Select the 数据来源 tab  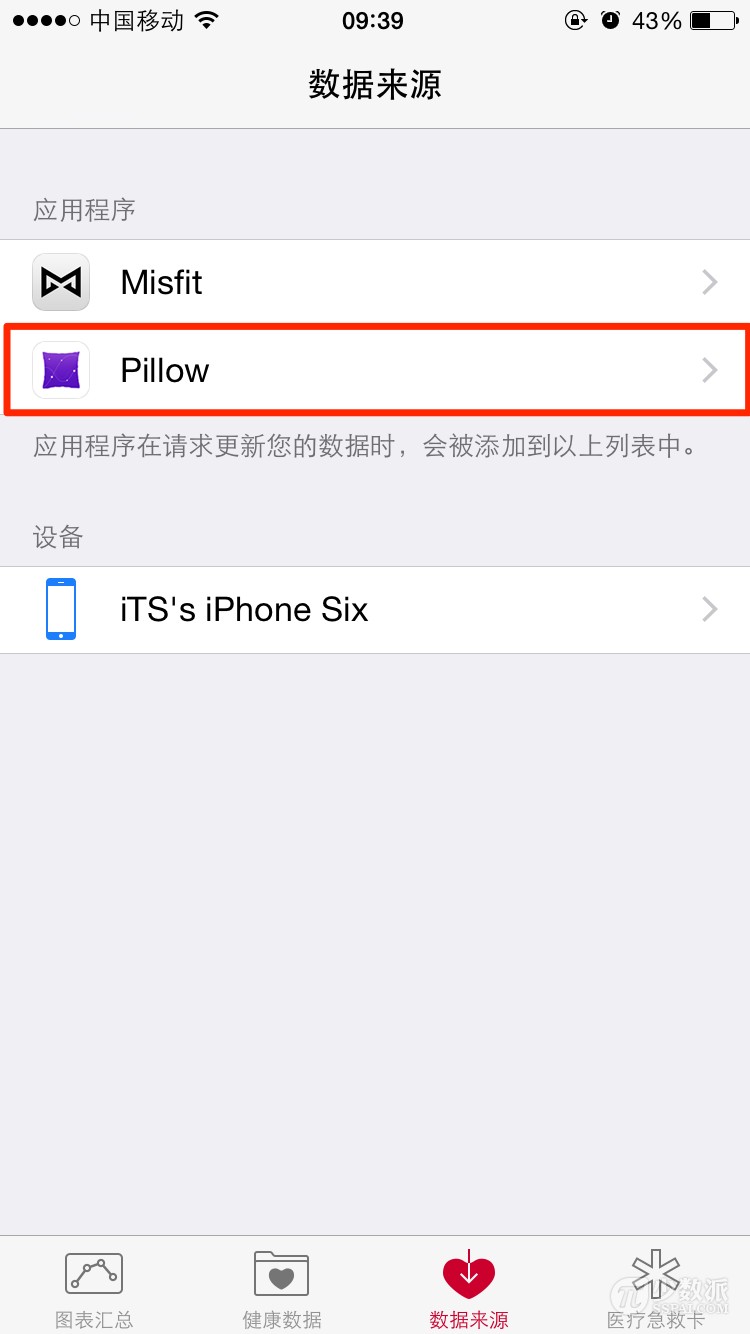click(x=469, y=1289)
